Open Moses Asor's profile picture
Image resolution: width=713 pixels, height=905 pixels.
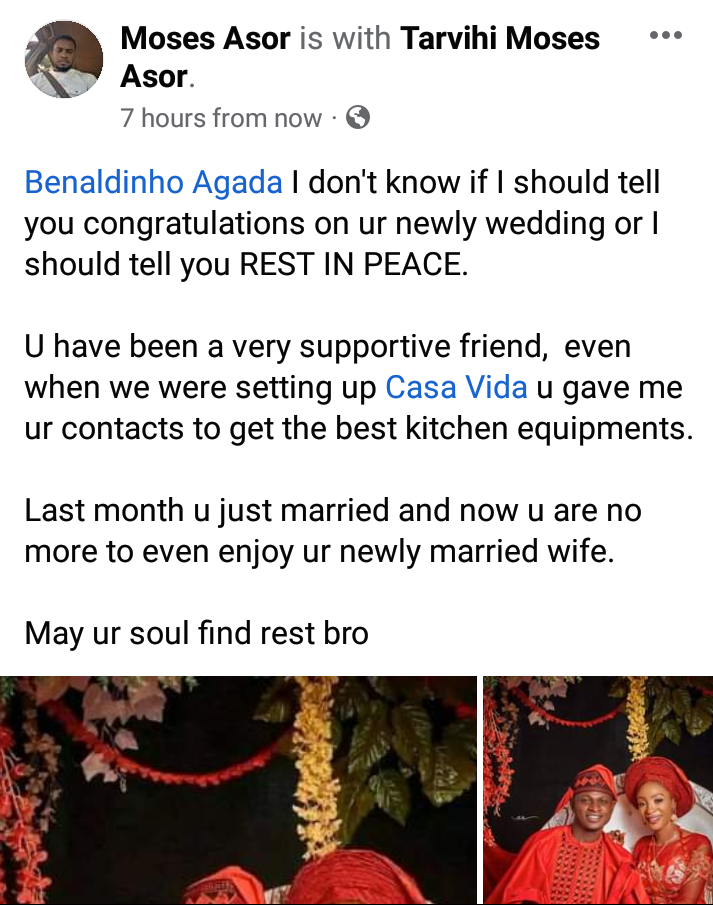[x=64, y=58]
